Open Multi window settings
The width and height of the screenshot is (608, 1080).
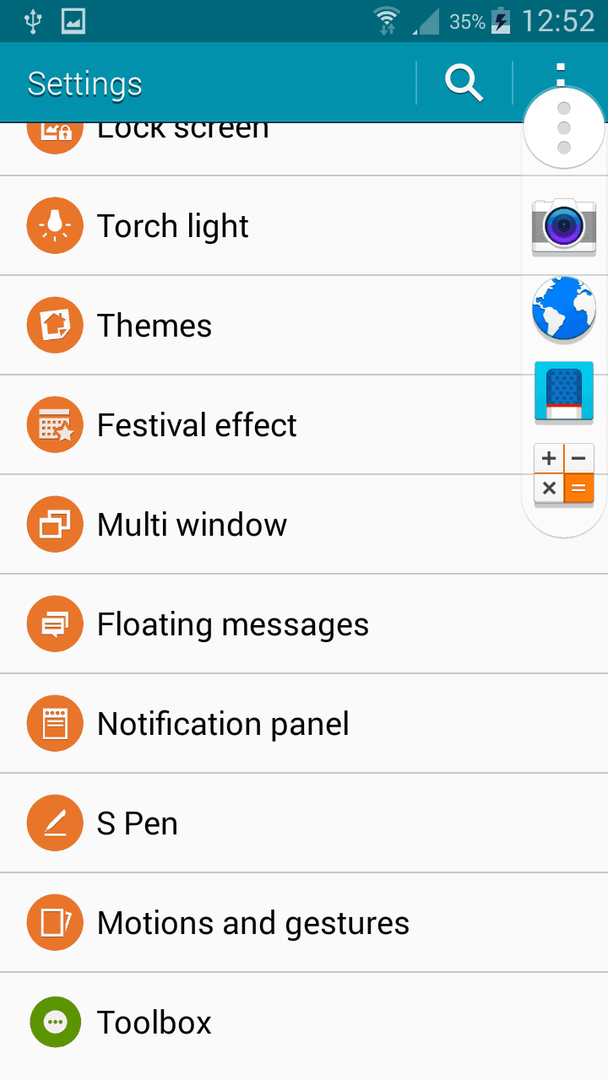coord(304,524)
